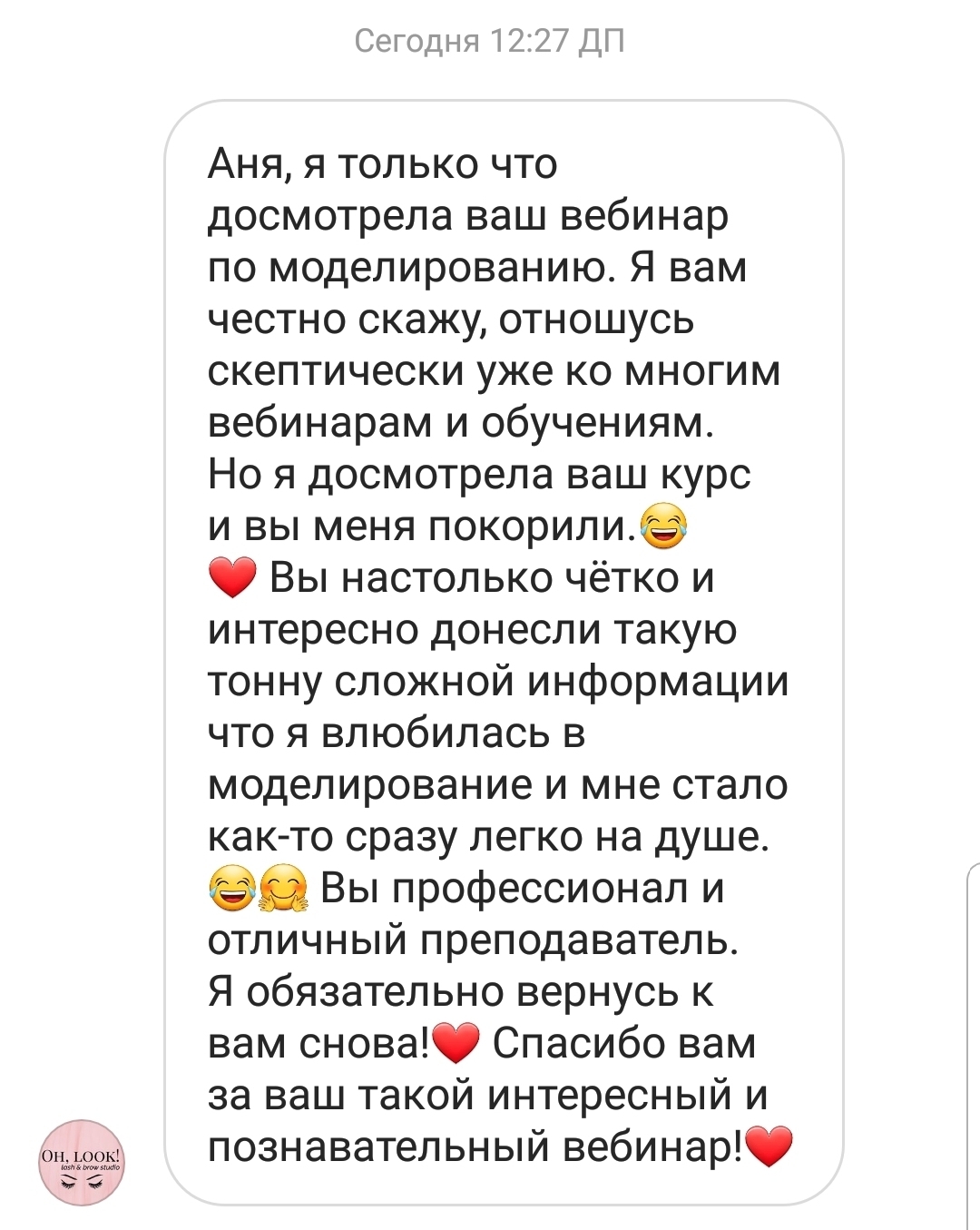980x1230 pixels.
Task: Click the timestamp «Сегодня 12:27 ДП»
Action: tap(490, 40)
